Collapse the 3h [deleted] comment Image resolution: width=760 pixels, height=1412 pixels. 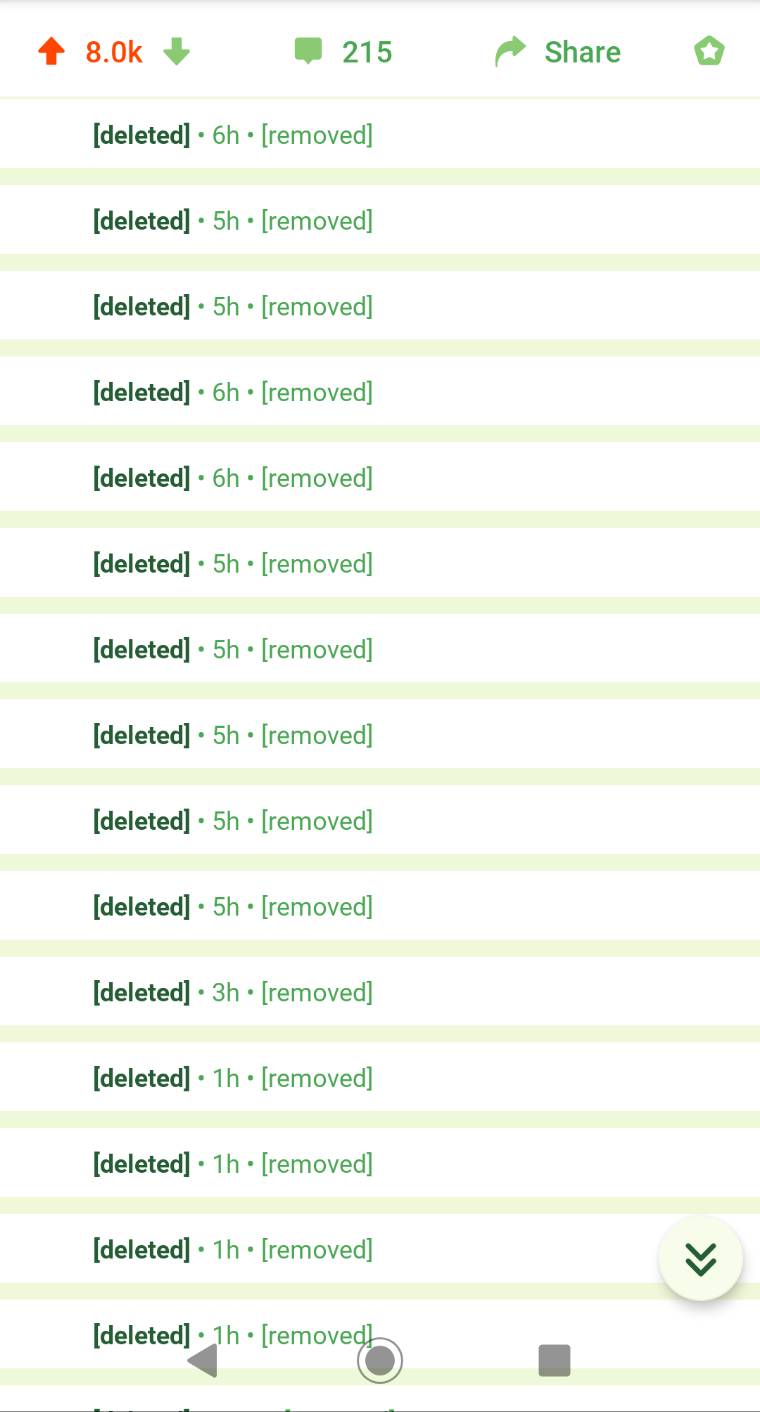tap(232, 992)
